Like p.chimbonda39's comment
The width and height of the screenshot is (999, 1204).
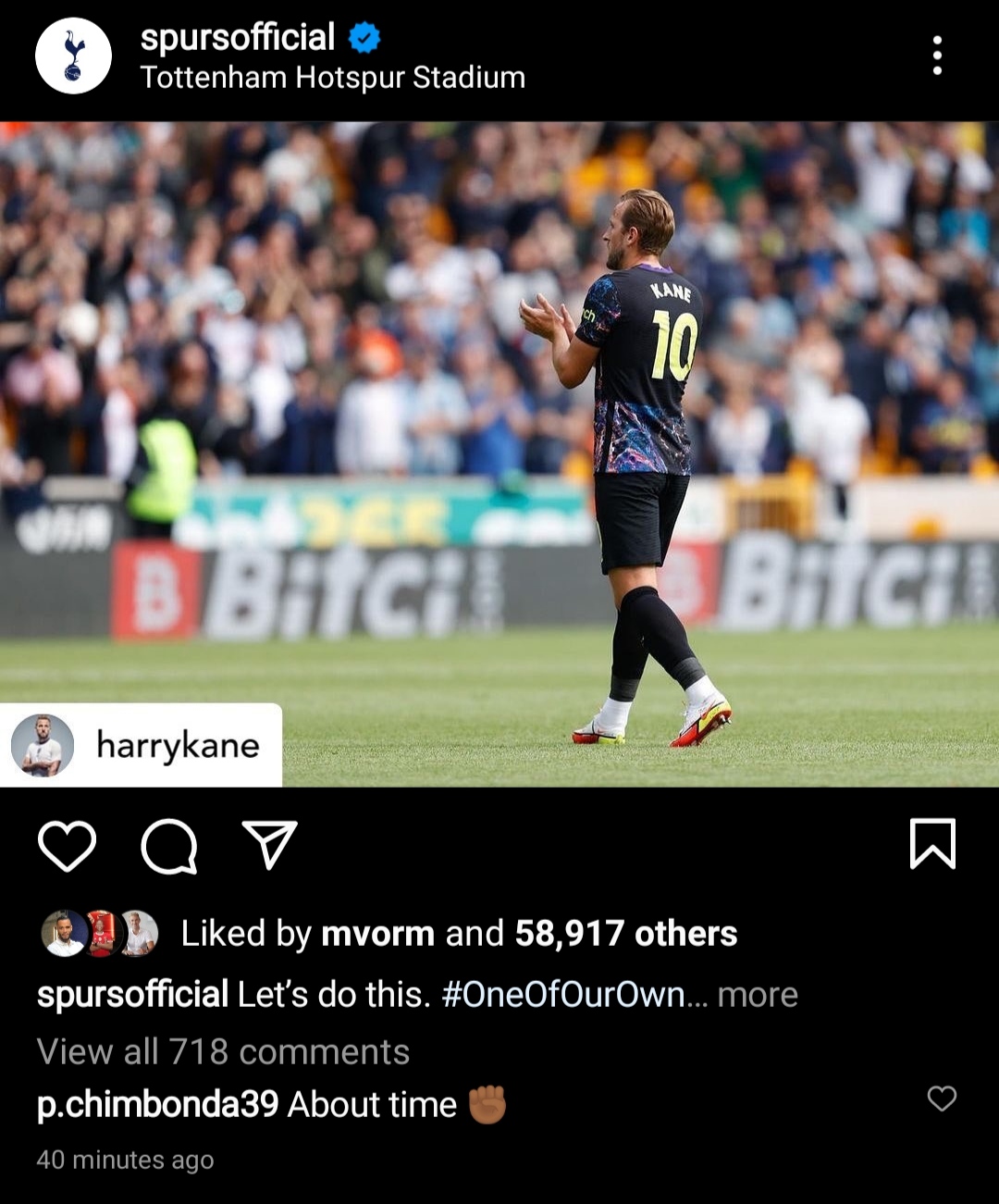(942, 1098)
